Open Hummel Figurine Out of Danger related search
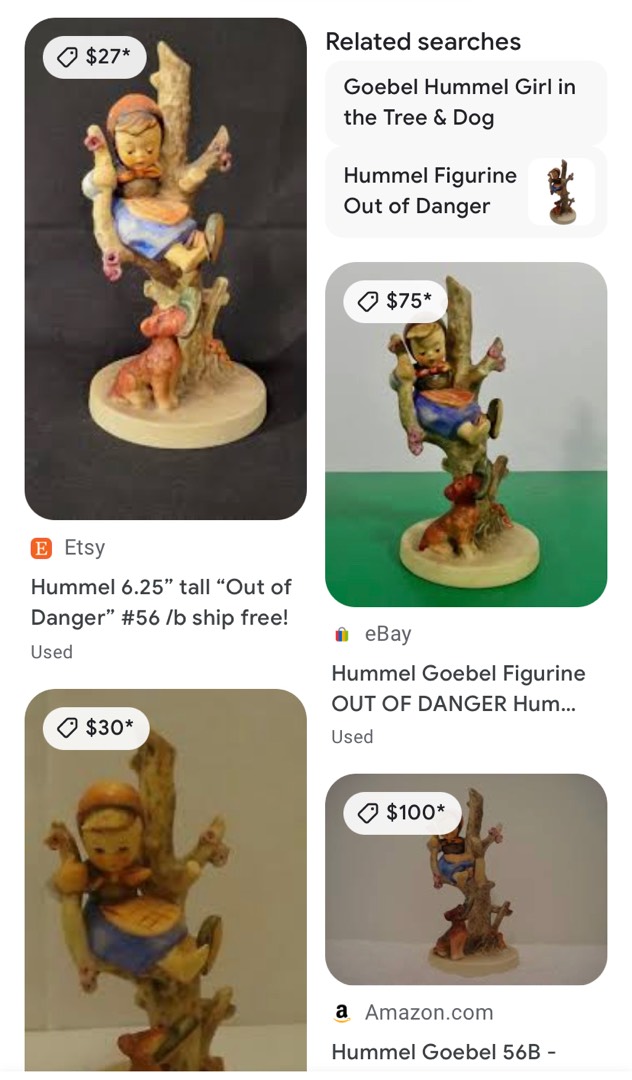Viewport: 632px width, 1080px height. tap(464, 191)
